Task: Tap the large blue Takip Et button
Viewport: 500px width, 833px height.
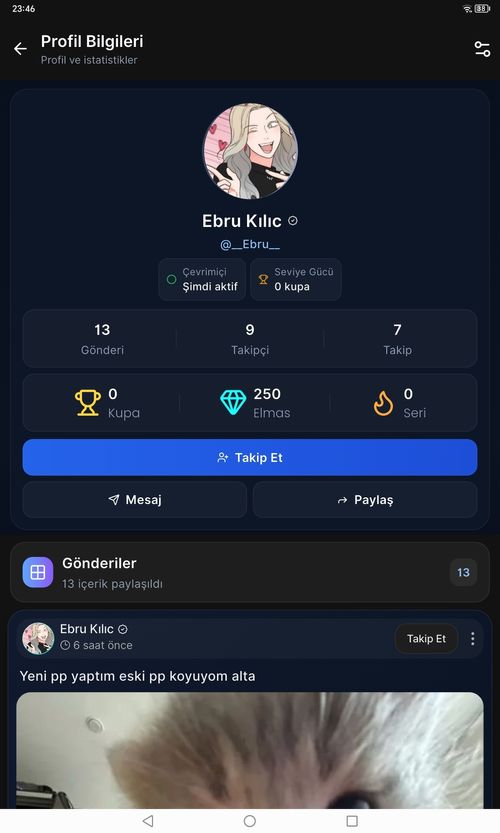Action: point(250,457)
